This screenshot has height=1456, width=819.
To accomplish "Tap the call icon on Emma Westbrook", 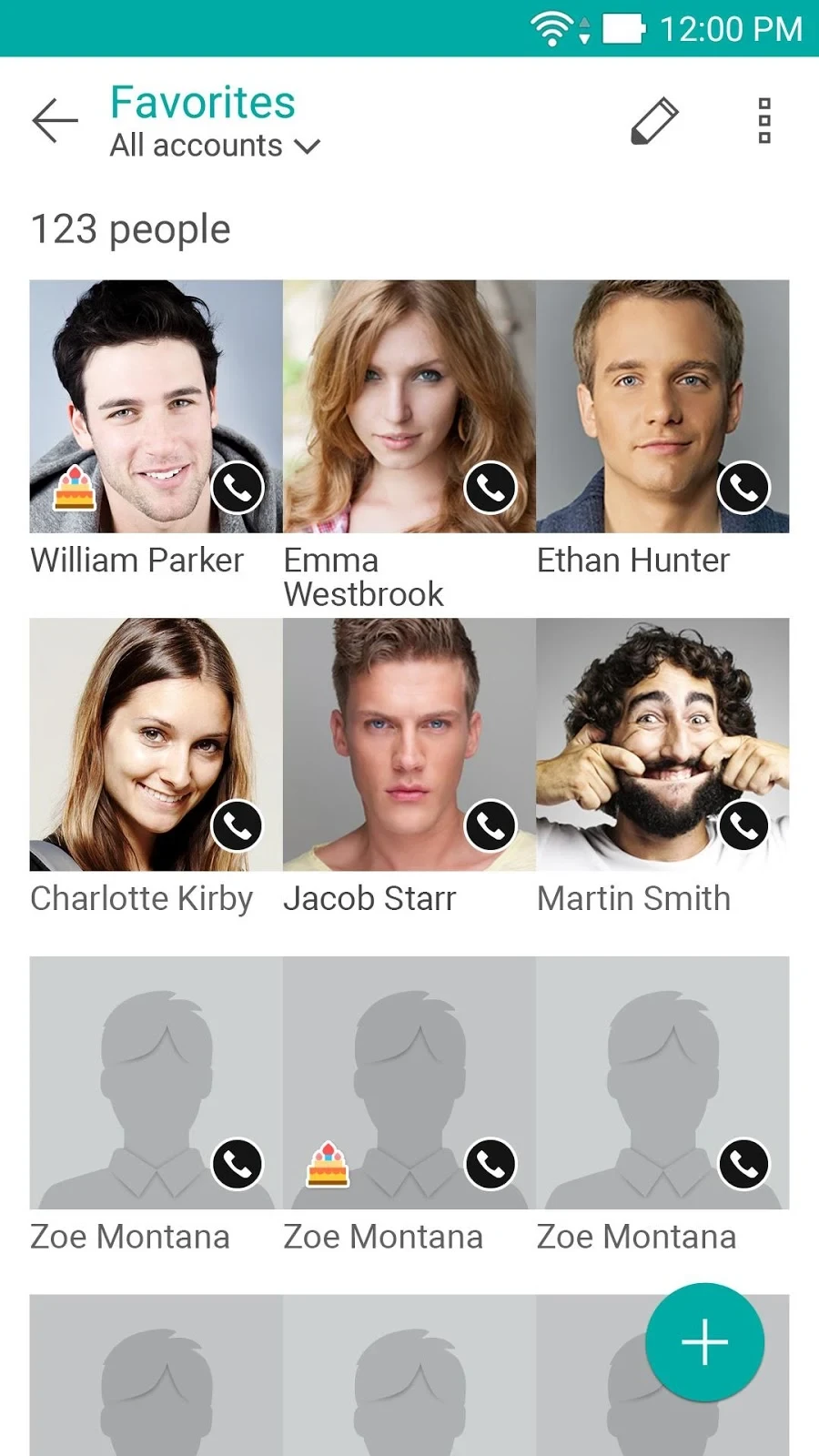I will click(x=490, y=488).
